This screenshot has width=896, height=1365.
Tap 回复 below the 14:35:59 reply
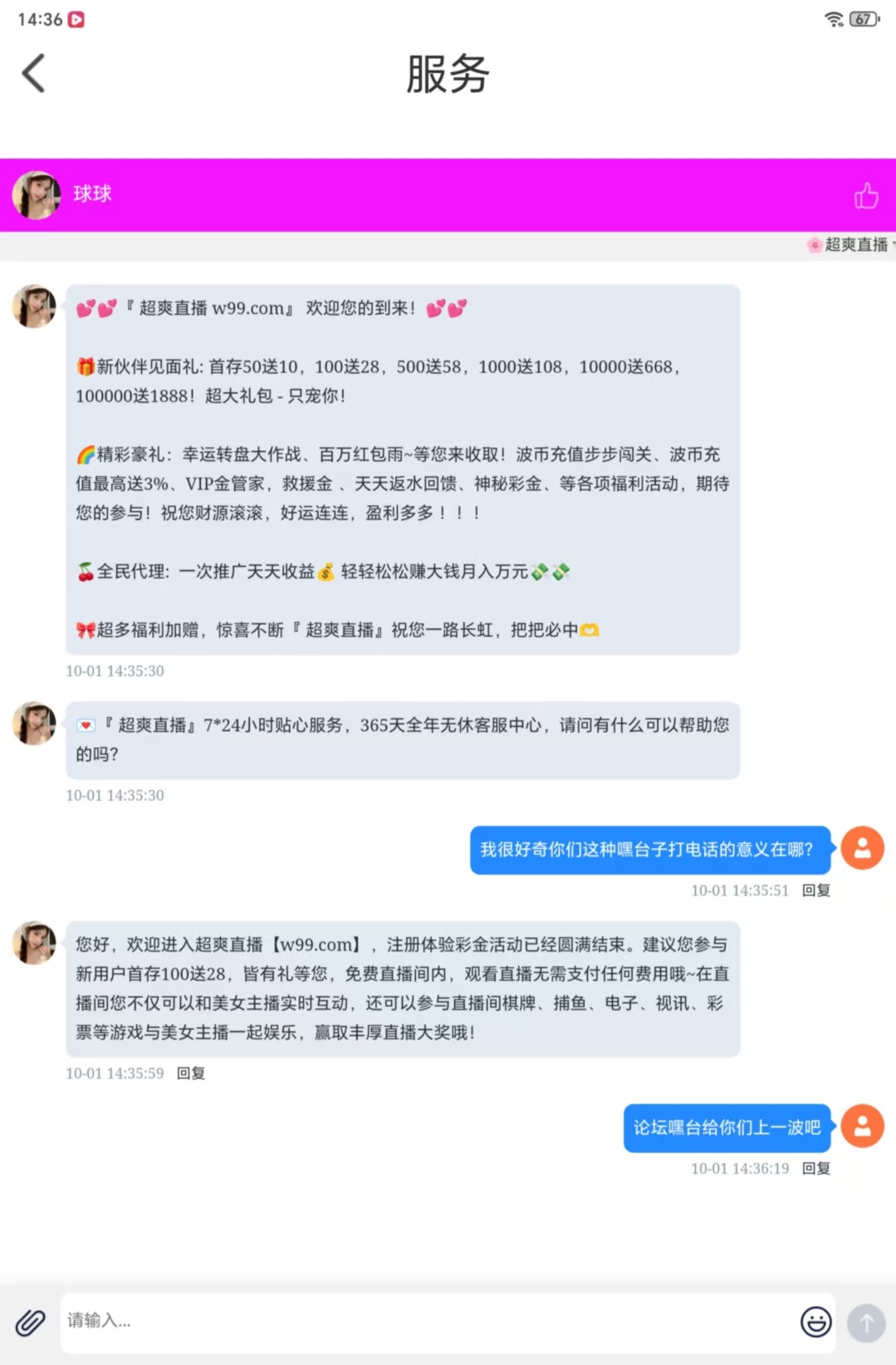[x=189, y=1073]
